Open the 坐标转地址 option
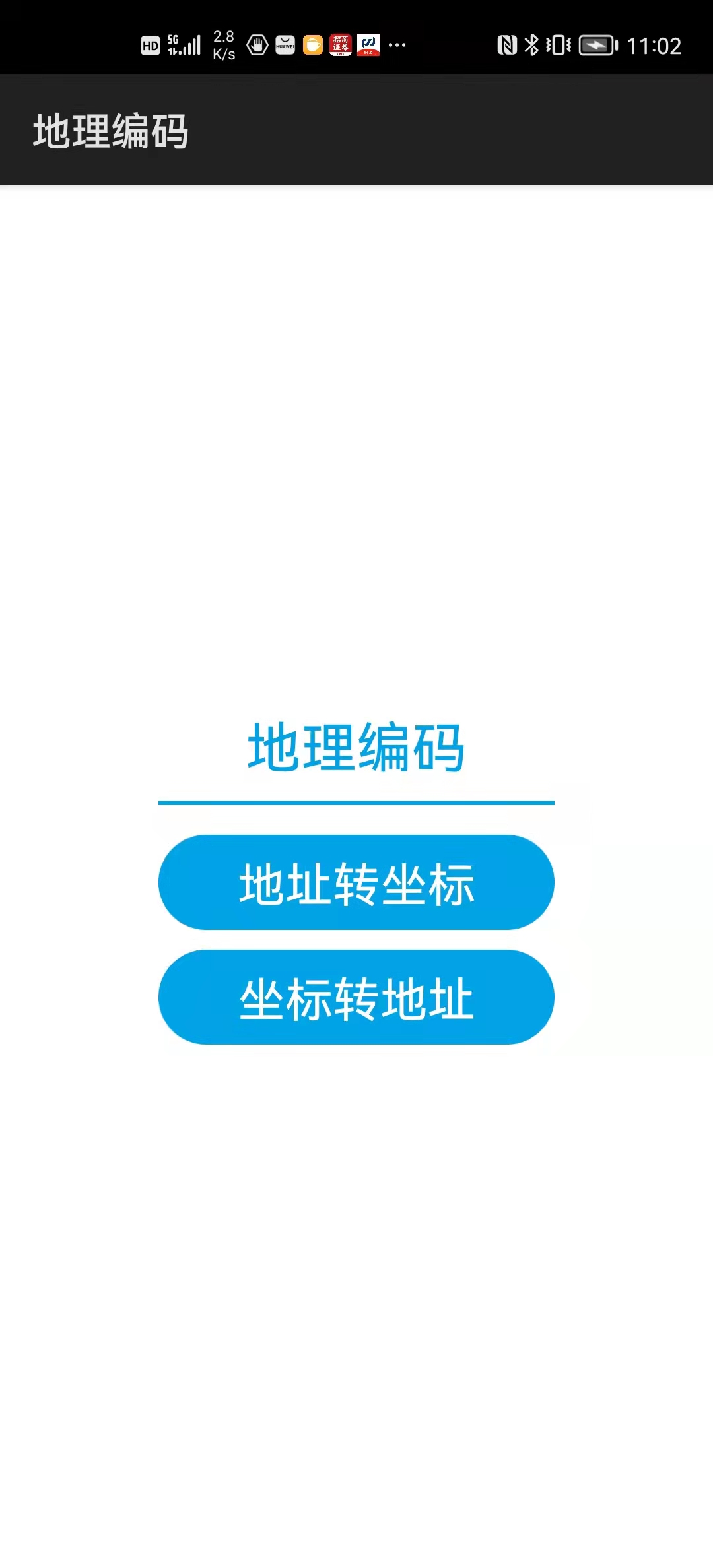 coord(356,997)
